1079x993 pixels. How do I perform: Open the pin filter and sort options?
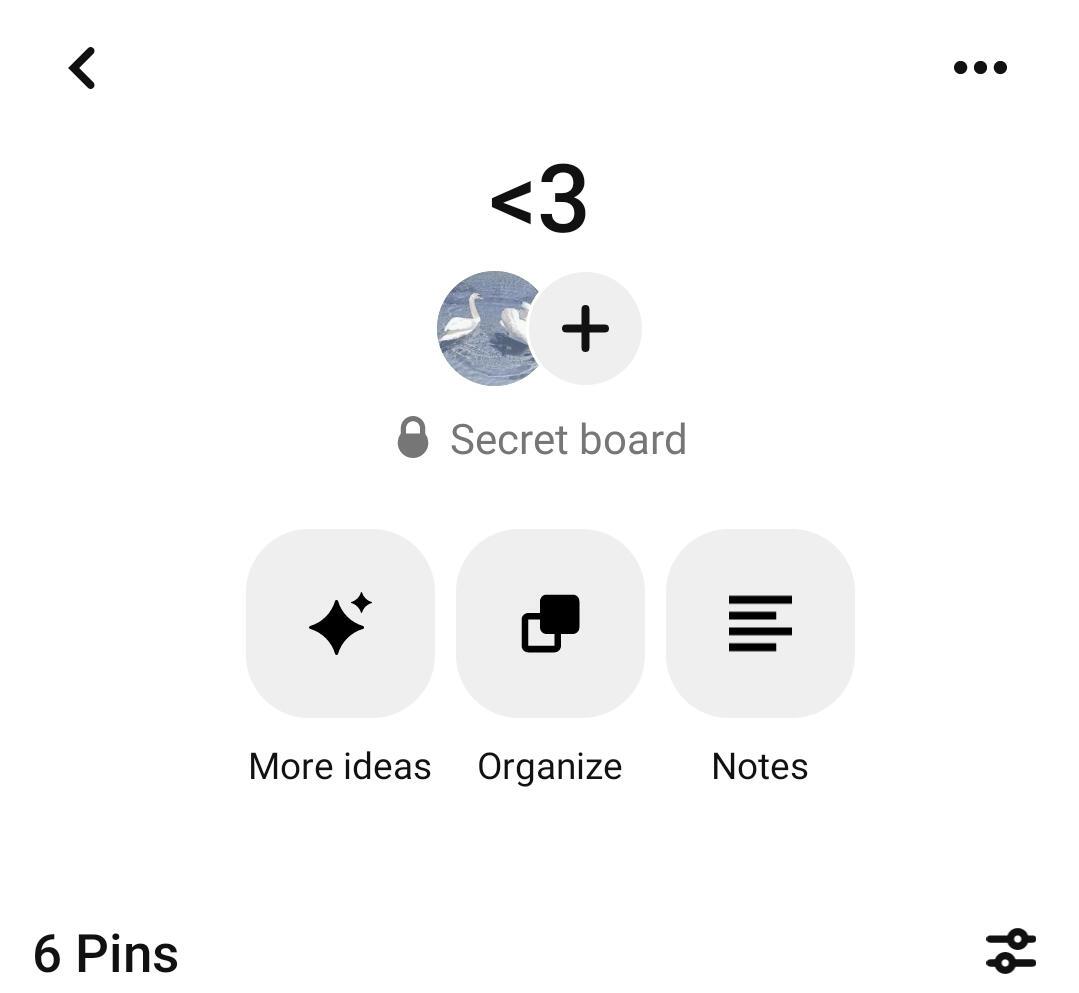click(x=1010, y=951)
